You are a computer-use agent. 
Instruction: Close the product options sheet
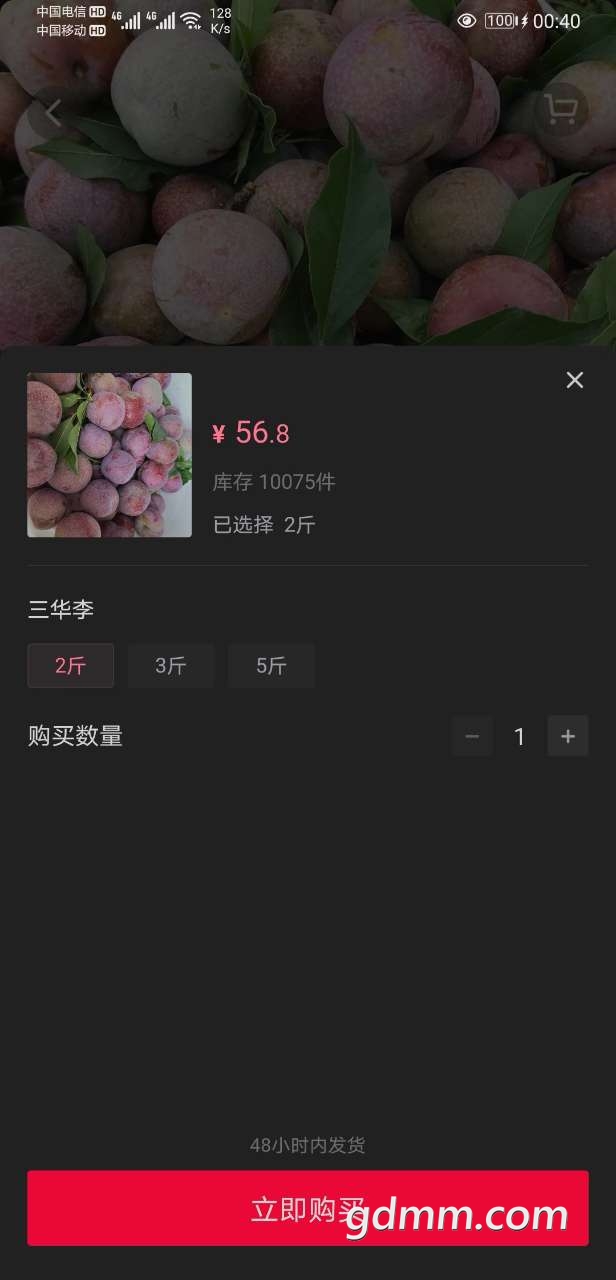(x=574, y=380)
